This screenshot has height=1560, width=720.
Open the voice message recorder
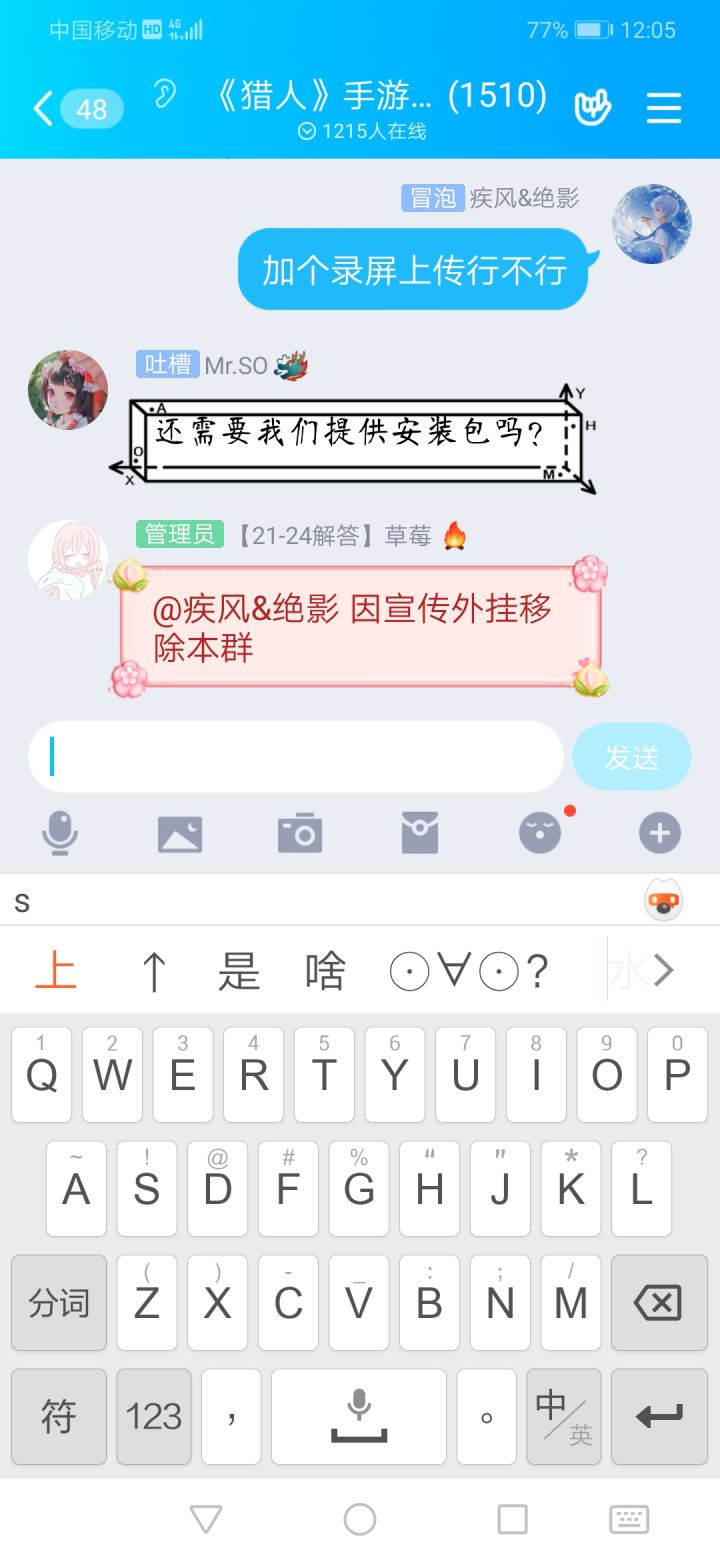coord(62,832)
